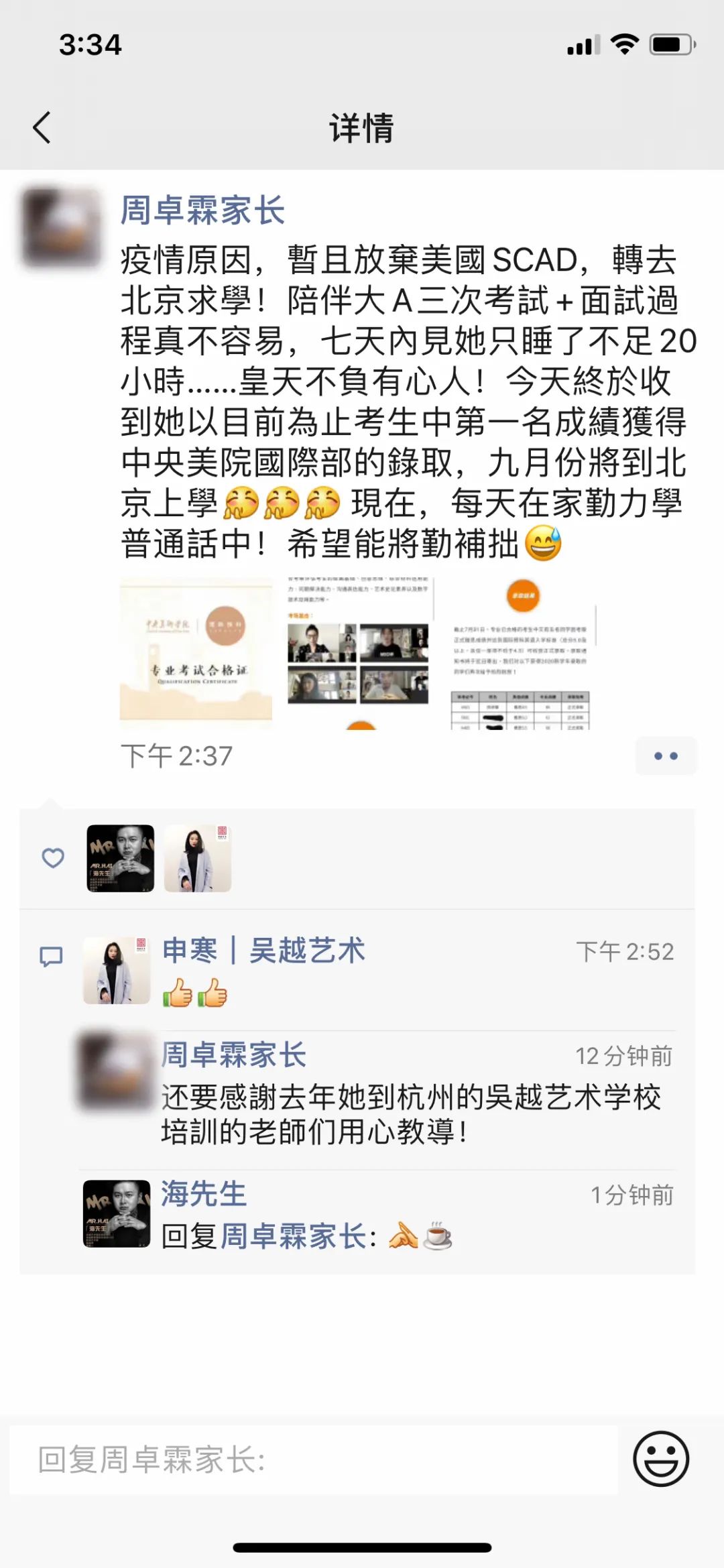Image resolution: width=724 pixels, height=1568 pixels.
Task: Go back from the 详情 page
Action: pyautogui.click(x=42, y=127)
